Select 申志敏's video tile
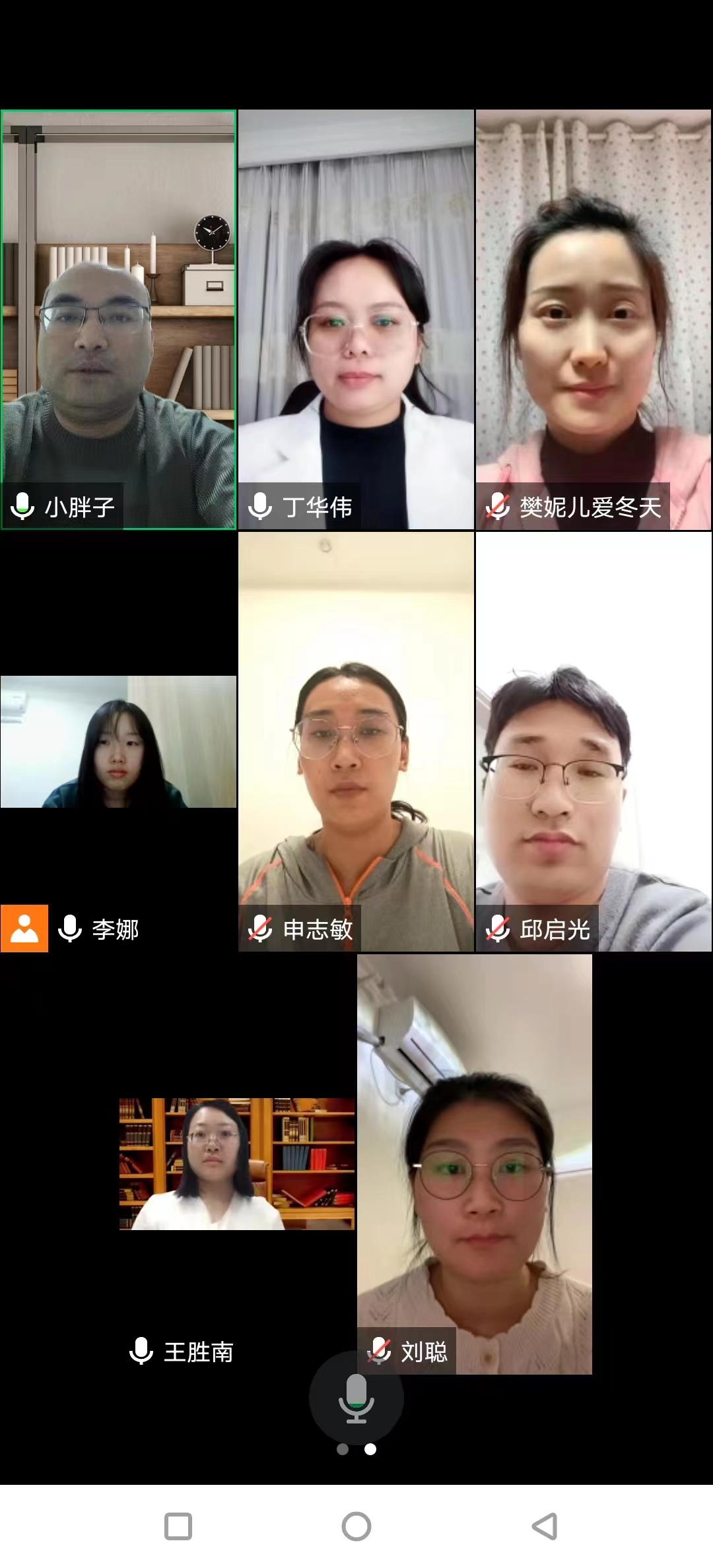Viewport: 713px width, 1568px height. coord(356,742)
